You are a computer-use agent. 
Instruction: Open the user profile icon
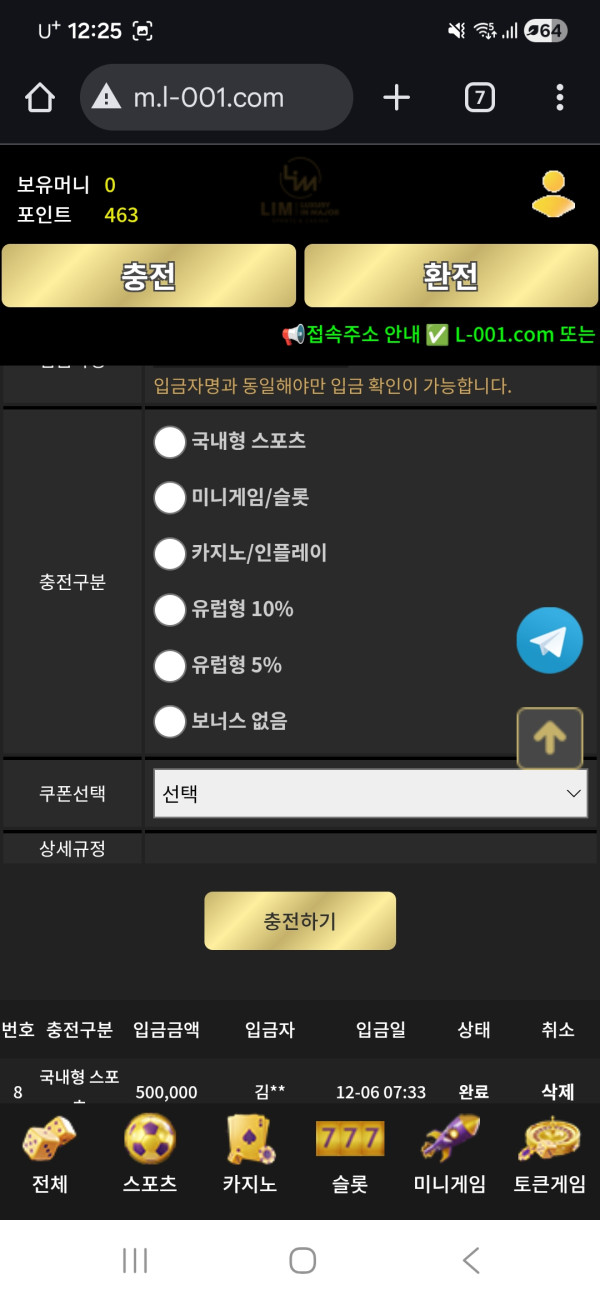click(553, 194)
